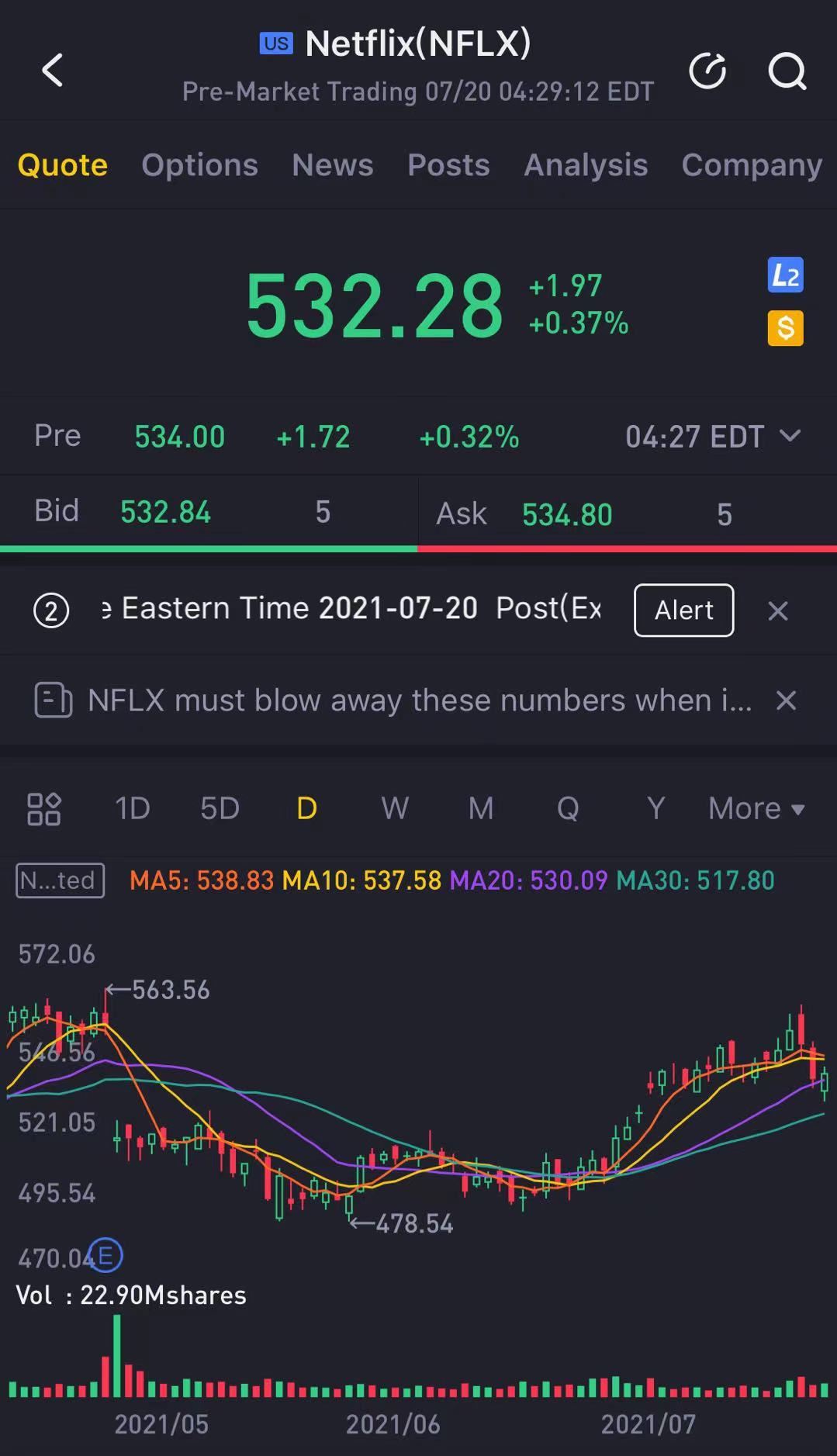Tap the earnings E marker on chart
The width and height of the screenshot is (837, 1456).
106,1255
